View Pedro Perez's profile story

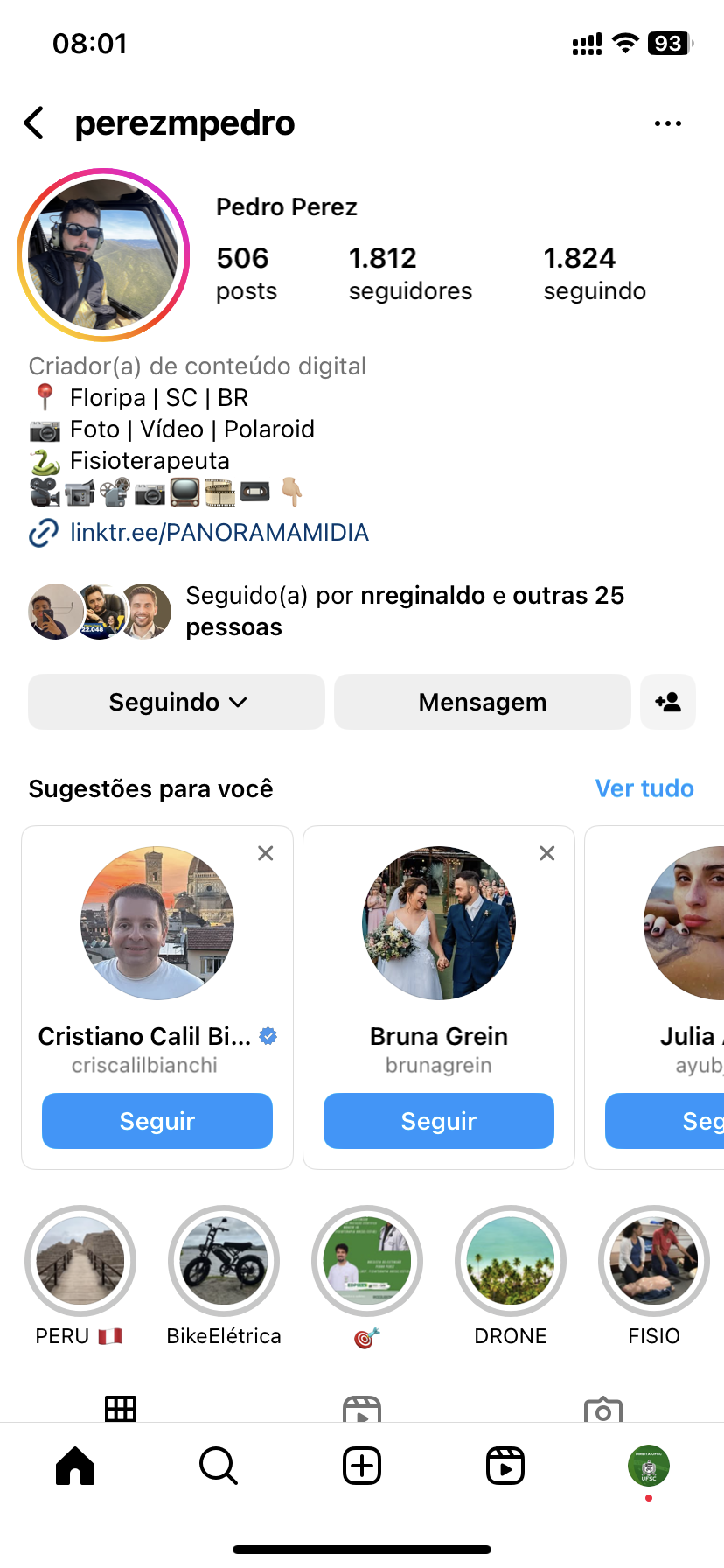point(103,255)
